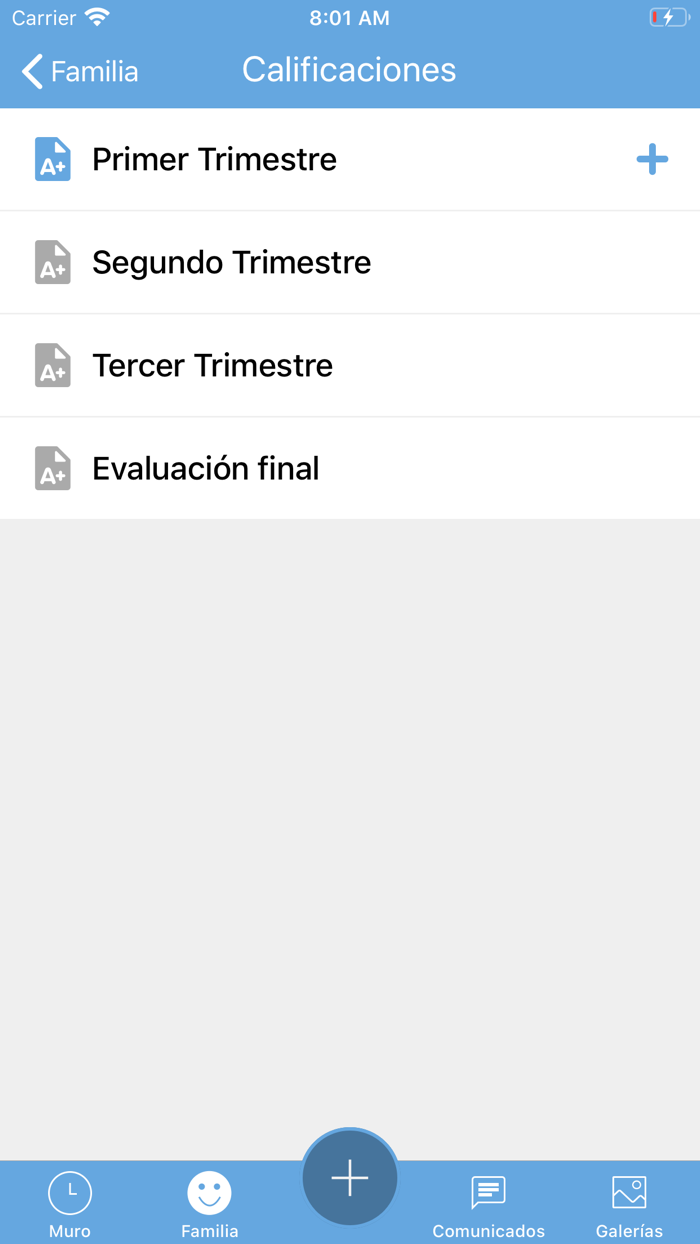
Task: Switch to the Familia tab
Action: tap(210, 1203)
